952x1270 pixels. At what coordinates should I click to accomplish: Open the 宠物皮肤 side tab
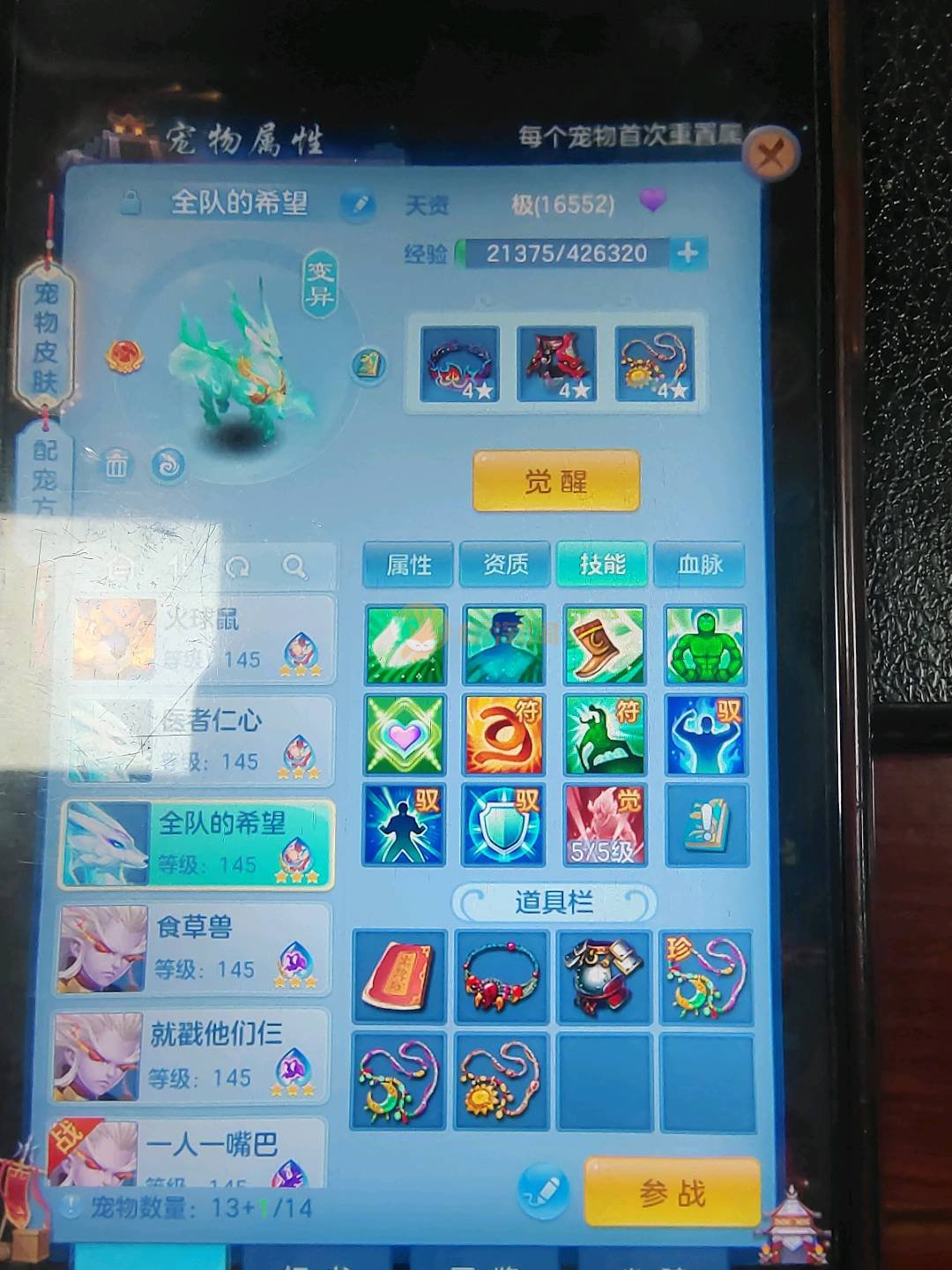(45, 337)
